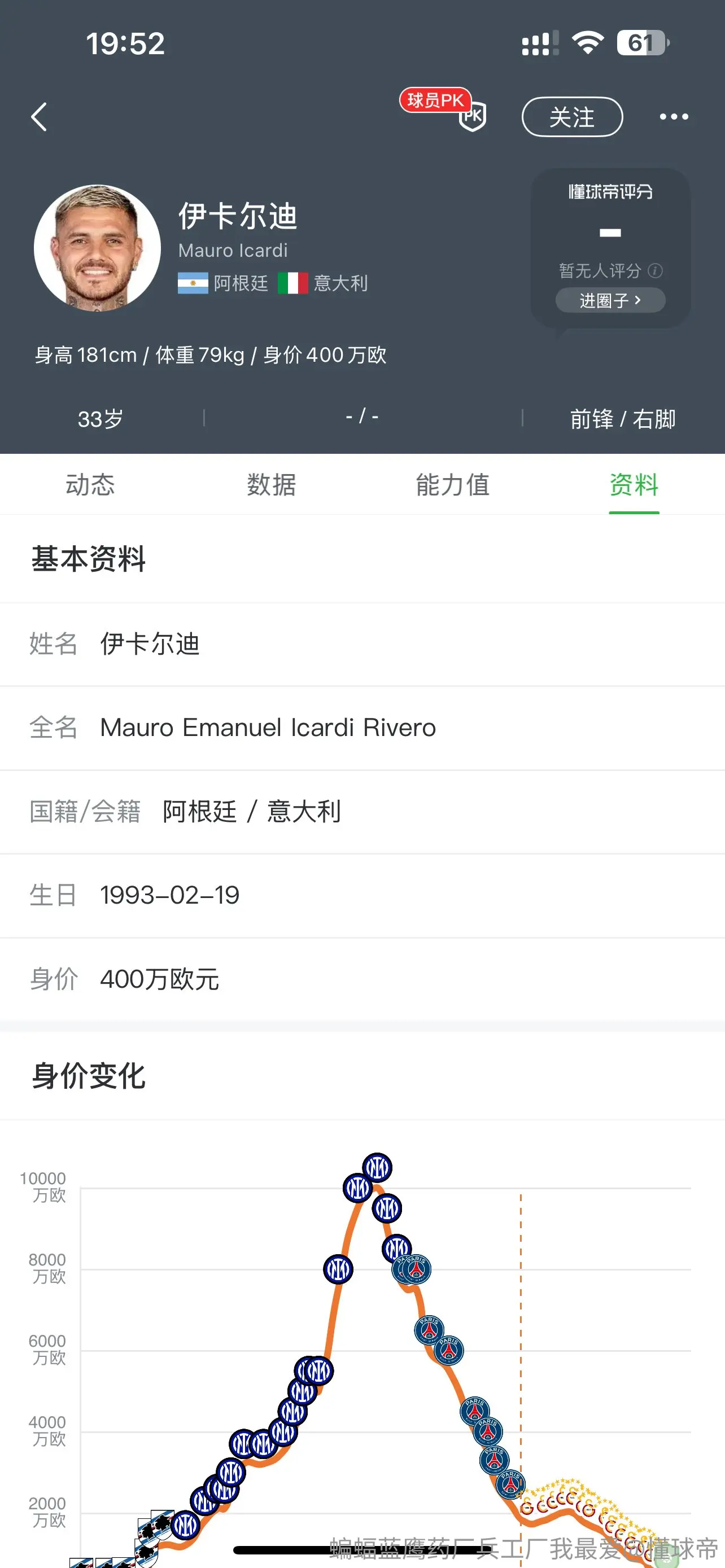View Icardi's profile photo
The height and width of the screenshot is (1568, 725).
click(97, 248)
